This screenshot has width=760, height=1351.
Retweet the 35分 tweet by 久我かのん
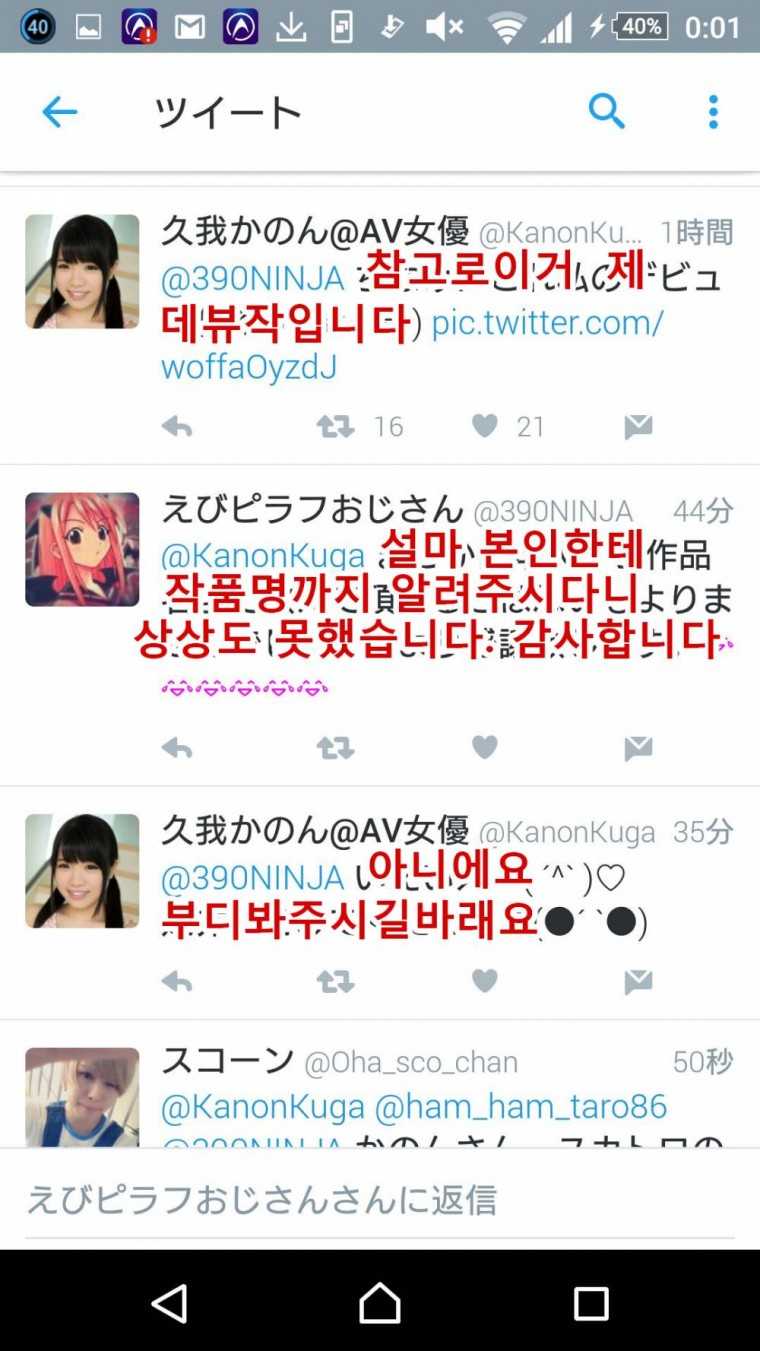(336, 982)
